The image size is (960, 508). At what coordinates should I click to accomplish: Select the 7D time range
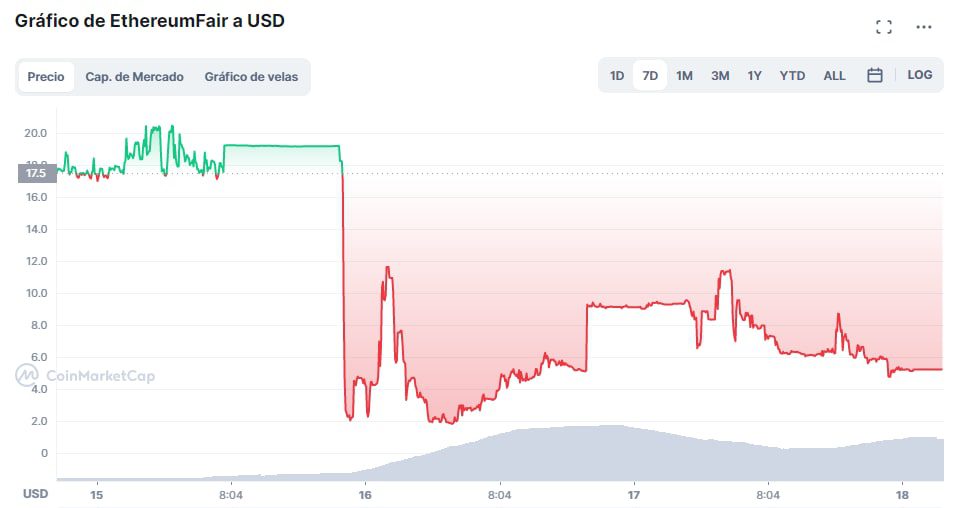[x=650, y=76]
